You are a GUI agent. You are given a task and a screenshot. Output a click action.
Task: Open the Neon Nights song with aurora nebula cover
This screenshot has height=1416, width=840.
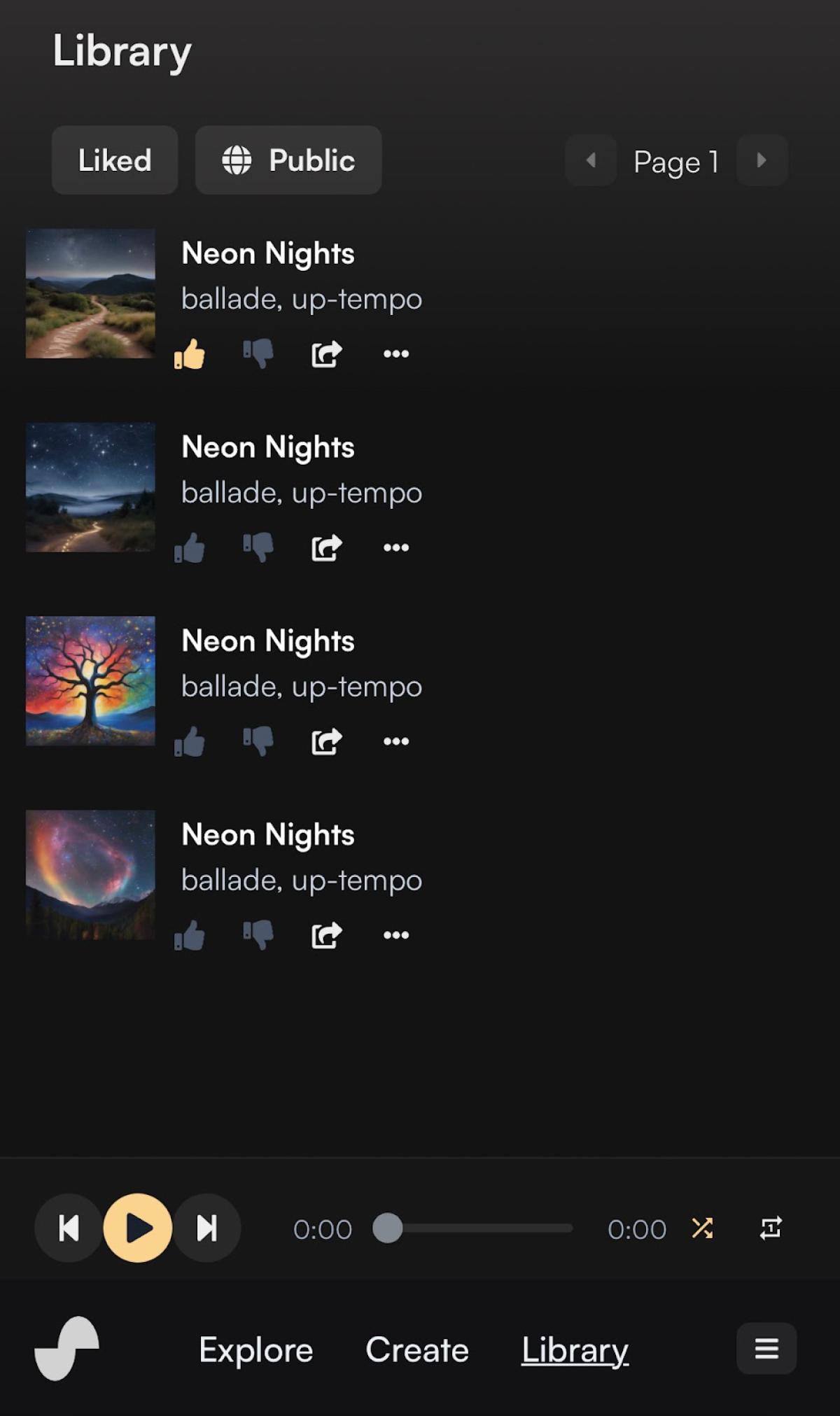(90, 875)
